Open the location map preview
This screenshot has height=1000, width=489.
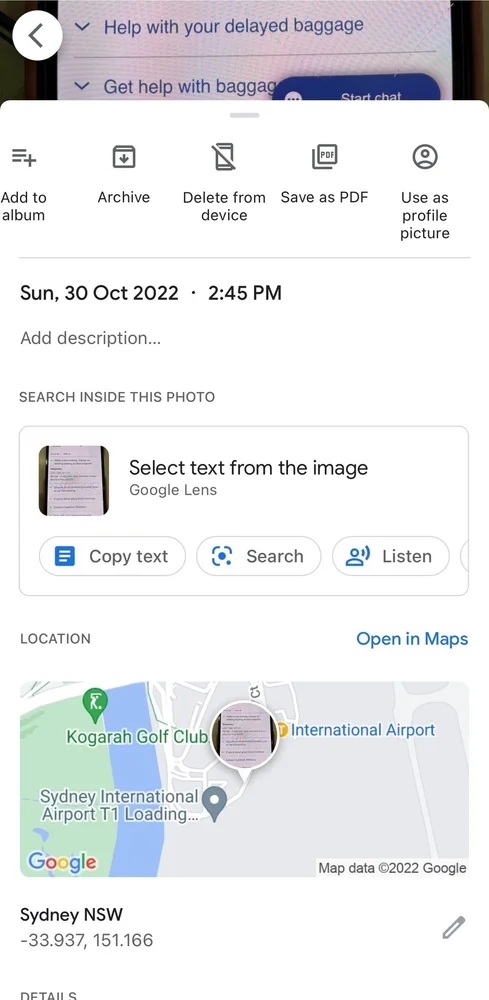click(244, 779)
